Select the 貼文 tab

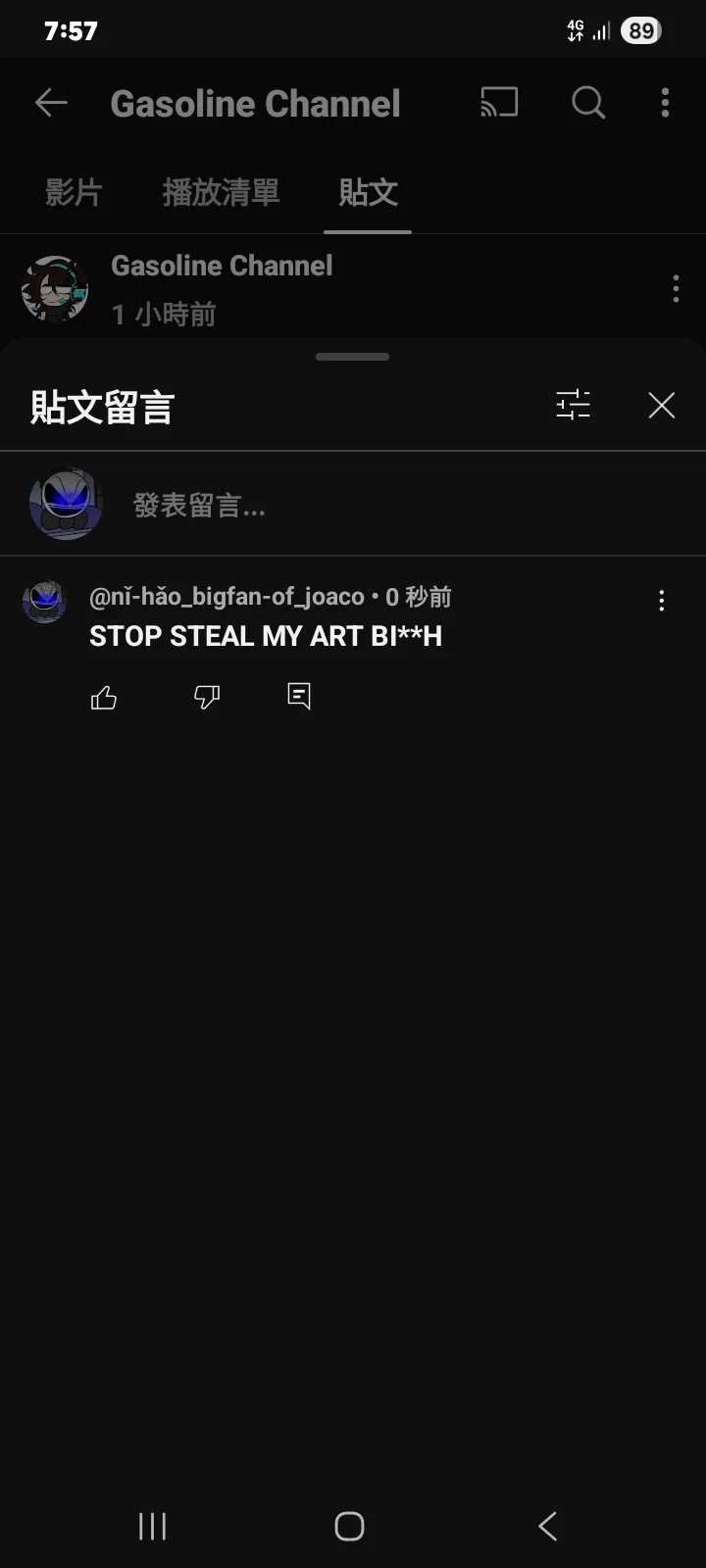[368, 192]
